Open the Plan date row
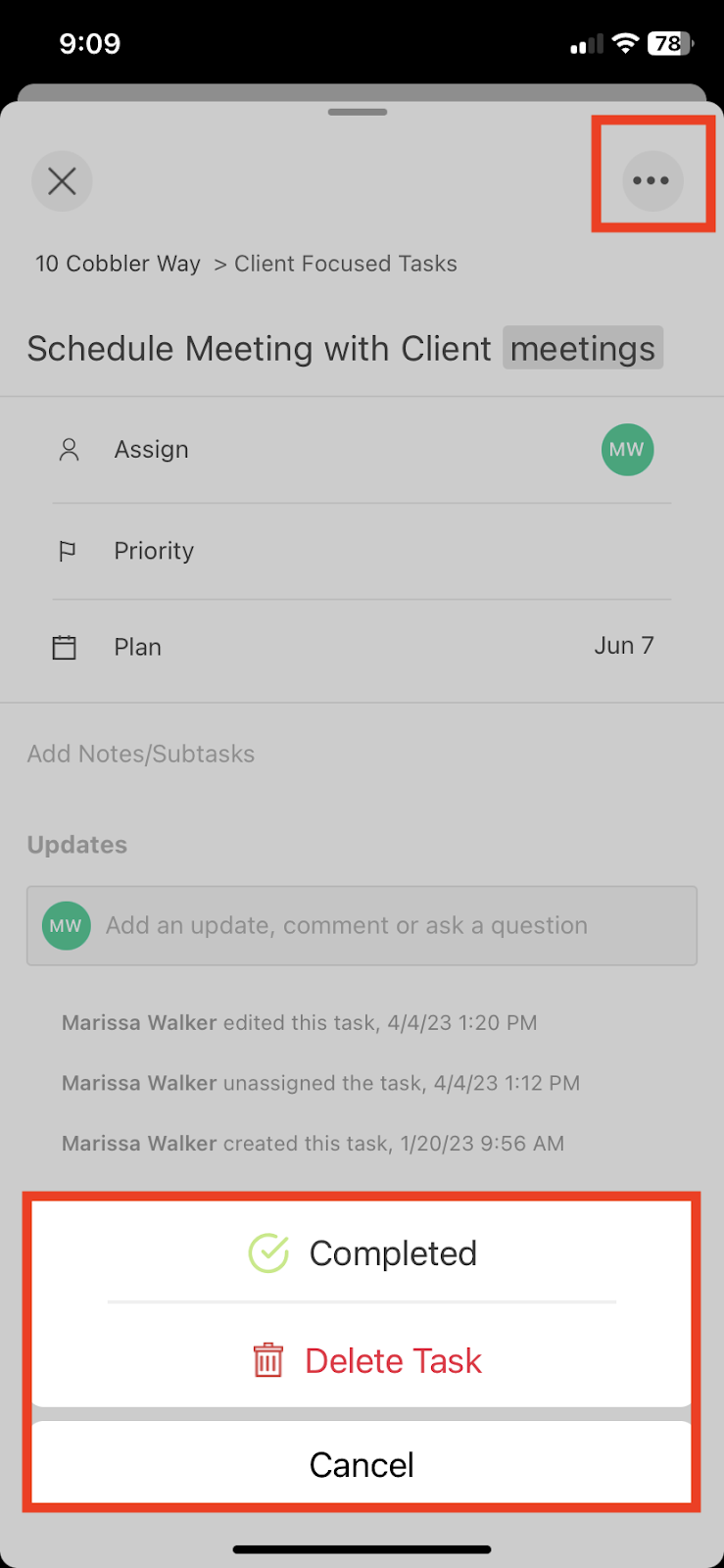 pyautogui.click(x=362, y=647)
